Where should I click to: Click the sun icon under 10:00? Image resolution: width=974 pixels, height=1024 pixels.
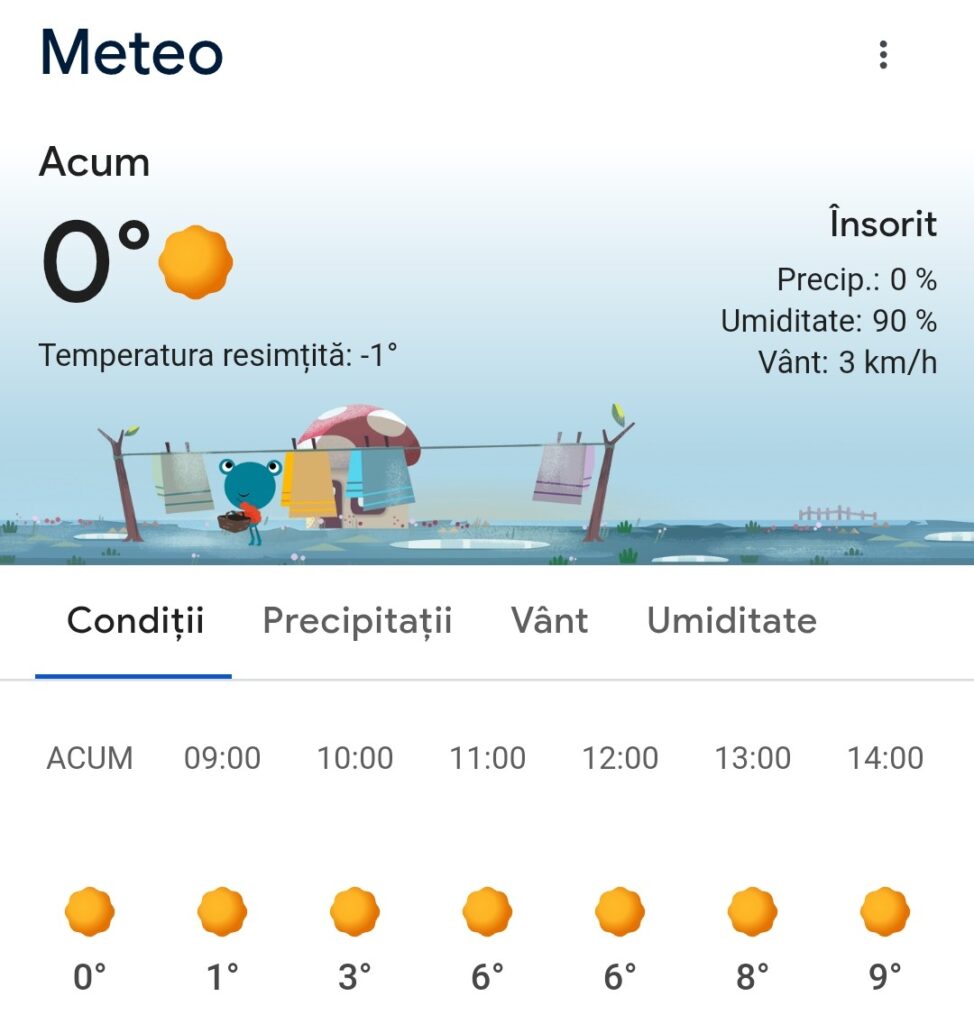click(355, 910)
